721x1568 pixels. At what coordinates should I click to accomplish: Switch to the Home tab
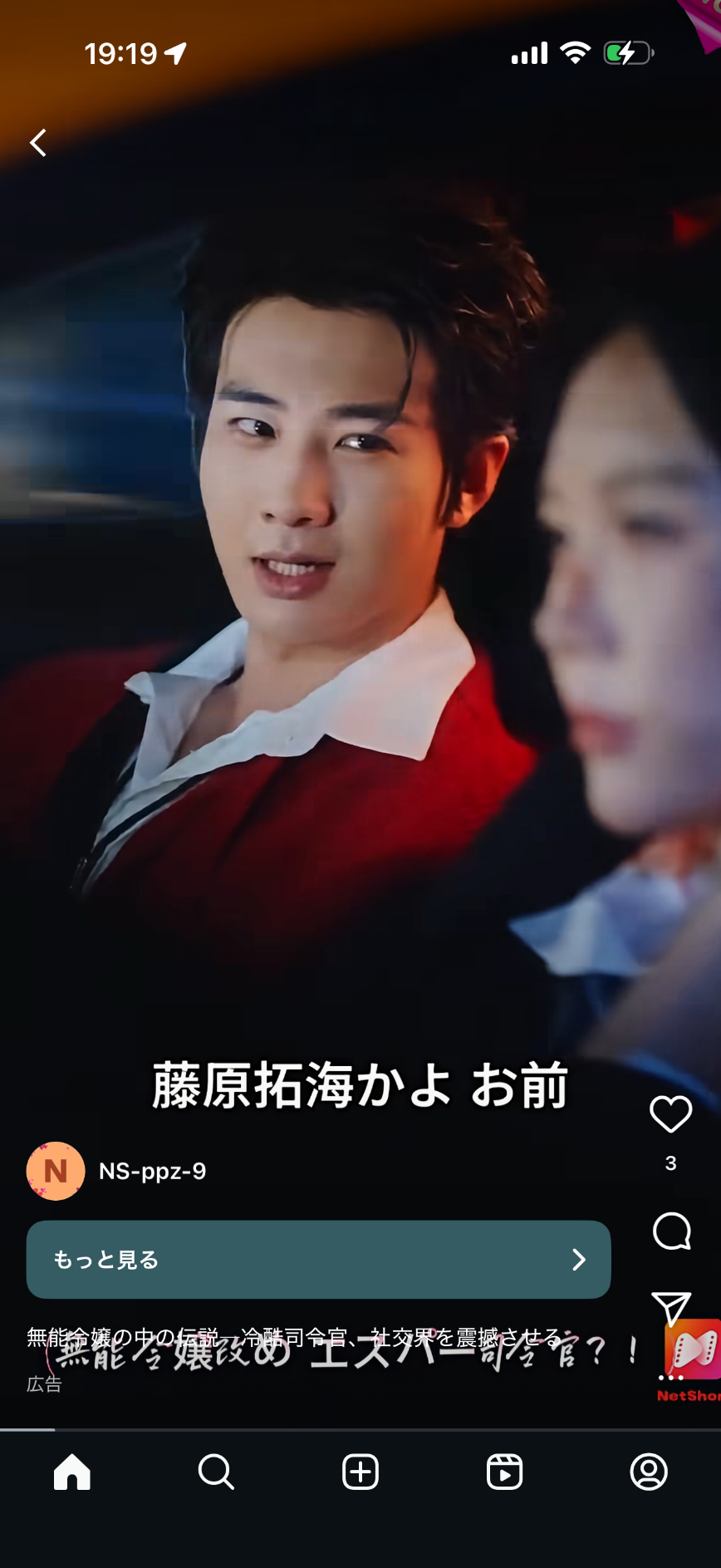pyautogui.click(x=72, y=1472)
